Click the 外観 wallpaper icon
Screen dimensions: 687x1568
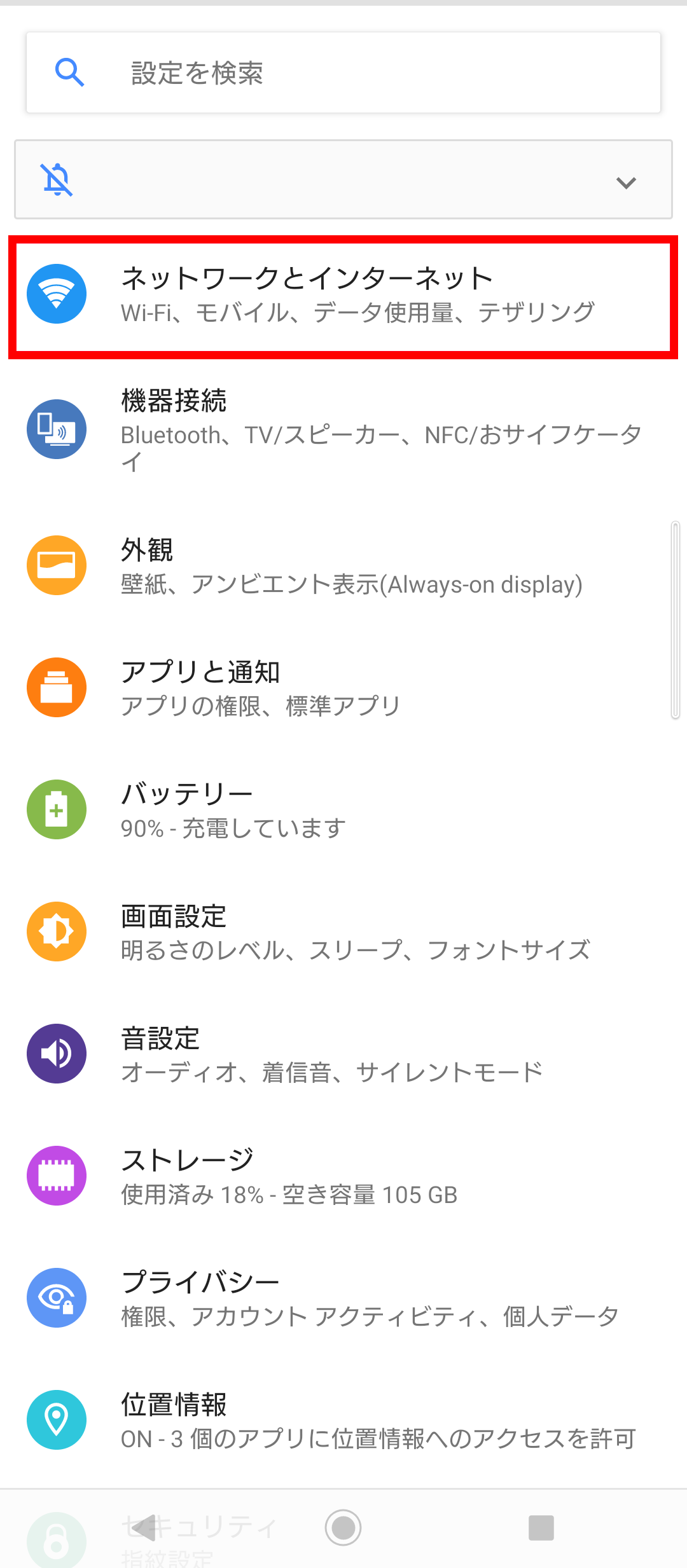tap(56, 565)
